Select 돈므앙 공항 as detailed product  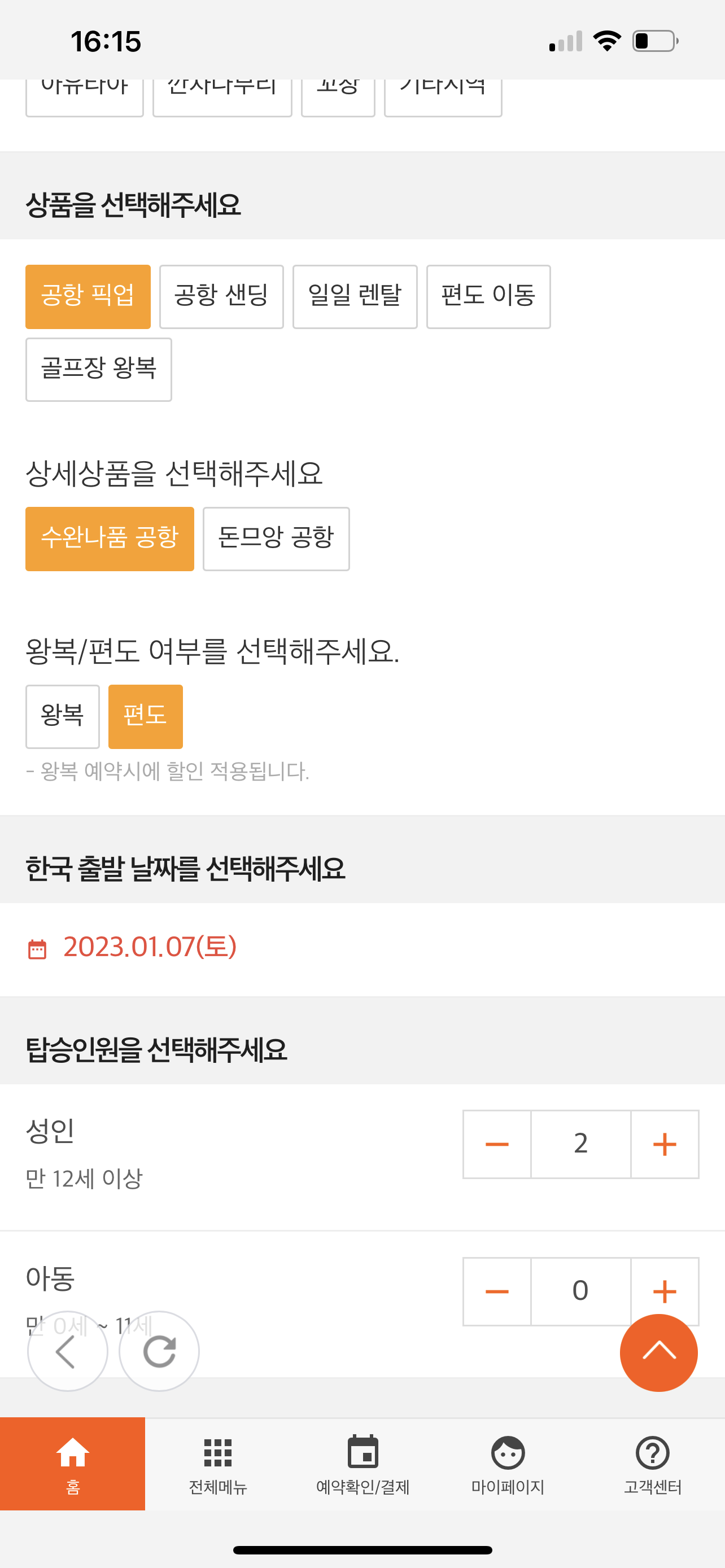pyautogui.click(x=276, y=538)
